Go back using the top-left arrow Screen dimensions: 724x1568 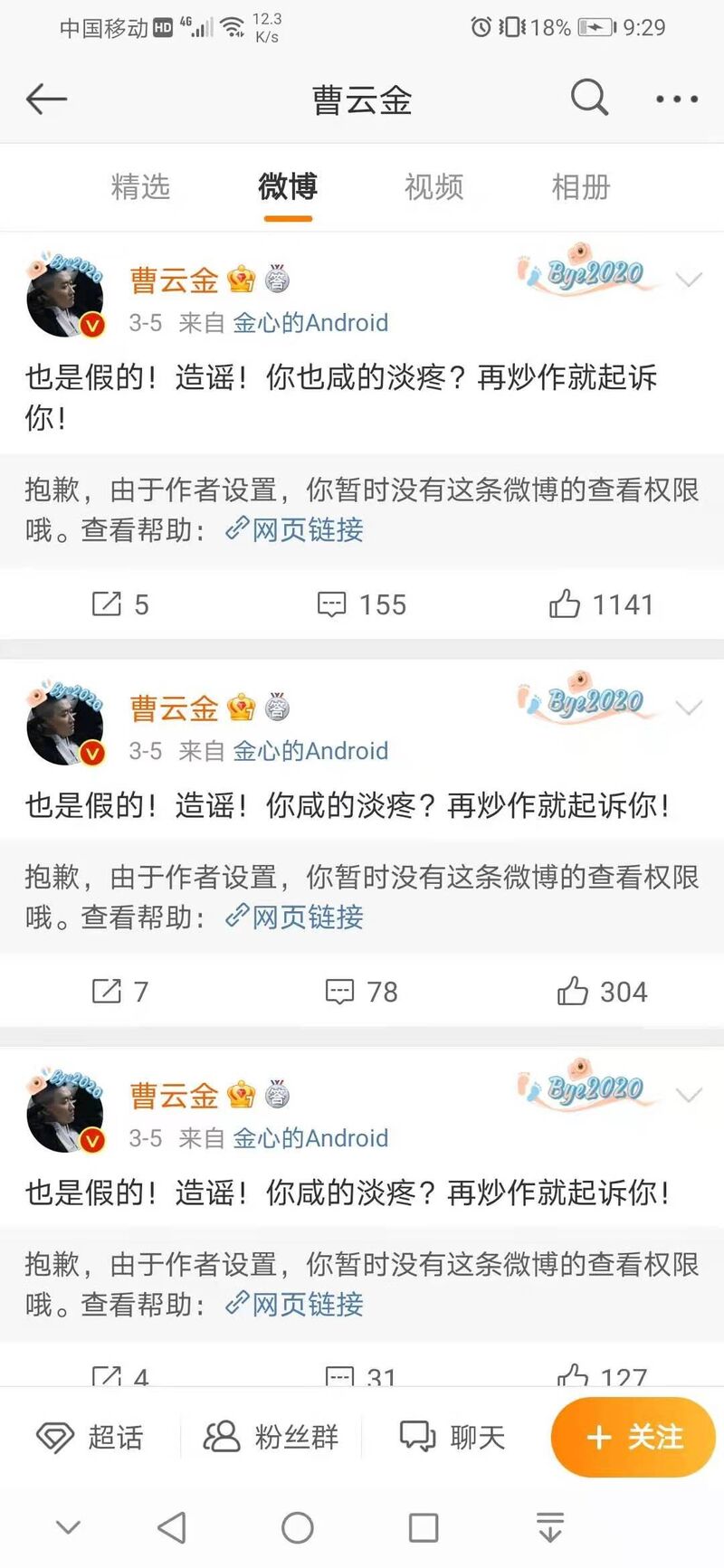point(47,99)
